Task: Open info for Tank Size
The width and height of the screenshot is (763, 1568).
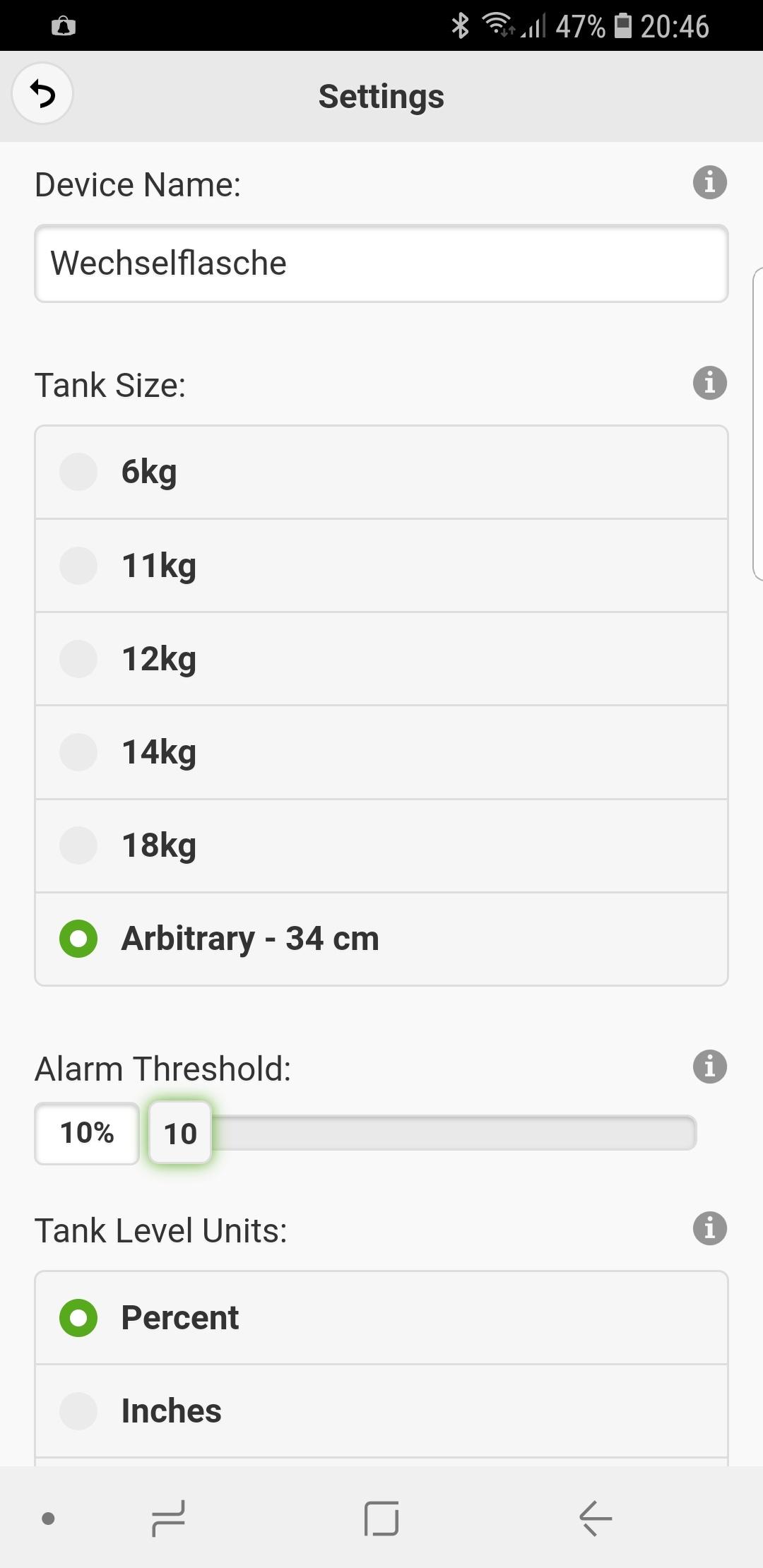Action: click(x=709, y=384)
